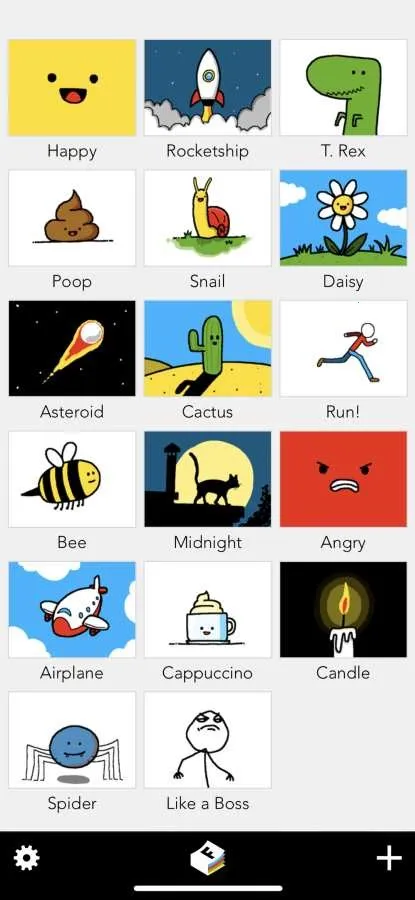
Task: View the Bee project
Action: [72, 479]
